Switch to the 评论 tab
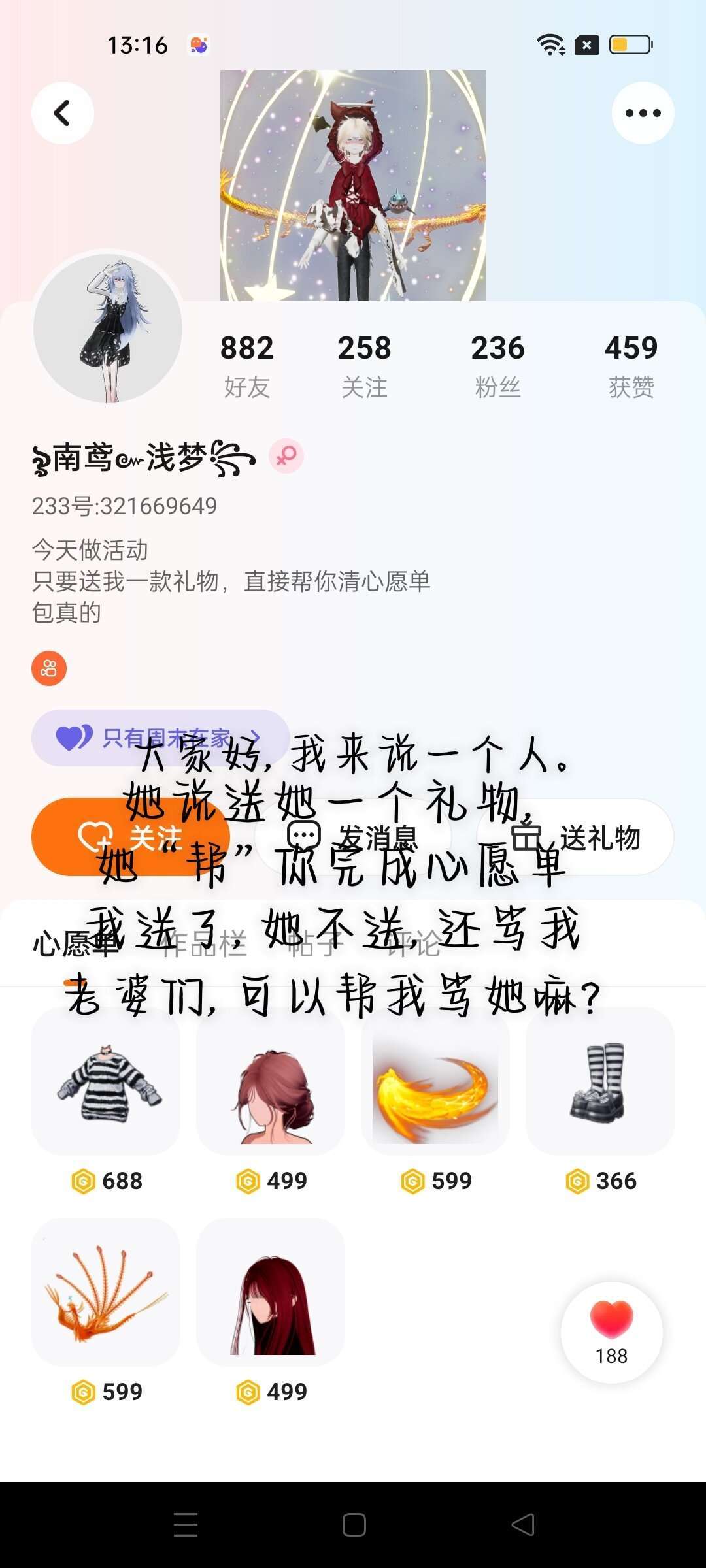 coord(413,944)
